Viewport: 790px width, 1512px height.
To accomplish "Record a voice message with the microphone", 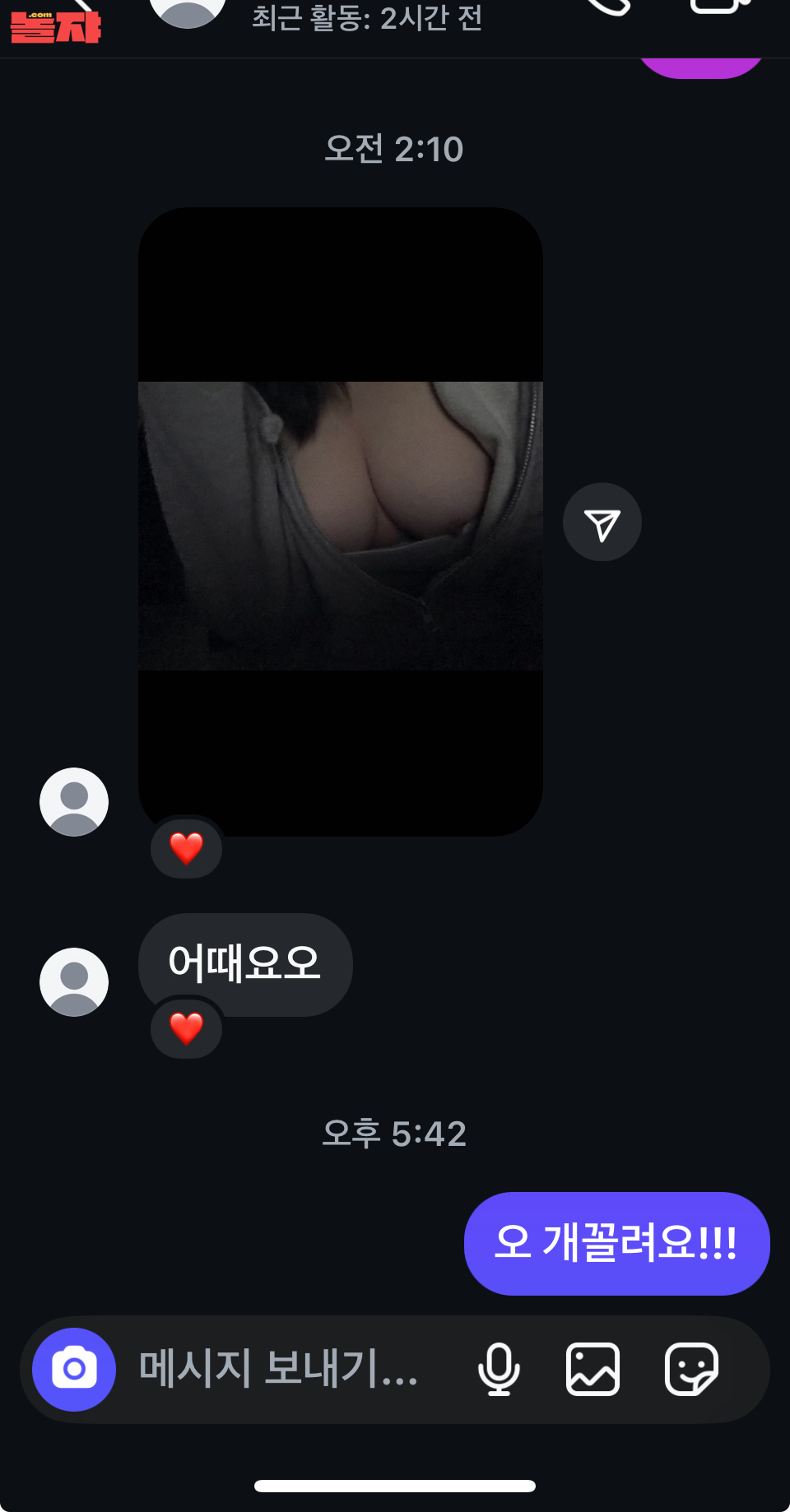I will pyautogui.click(x=499, y=1370).
